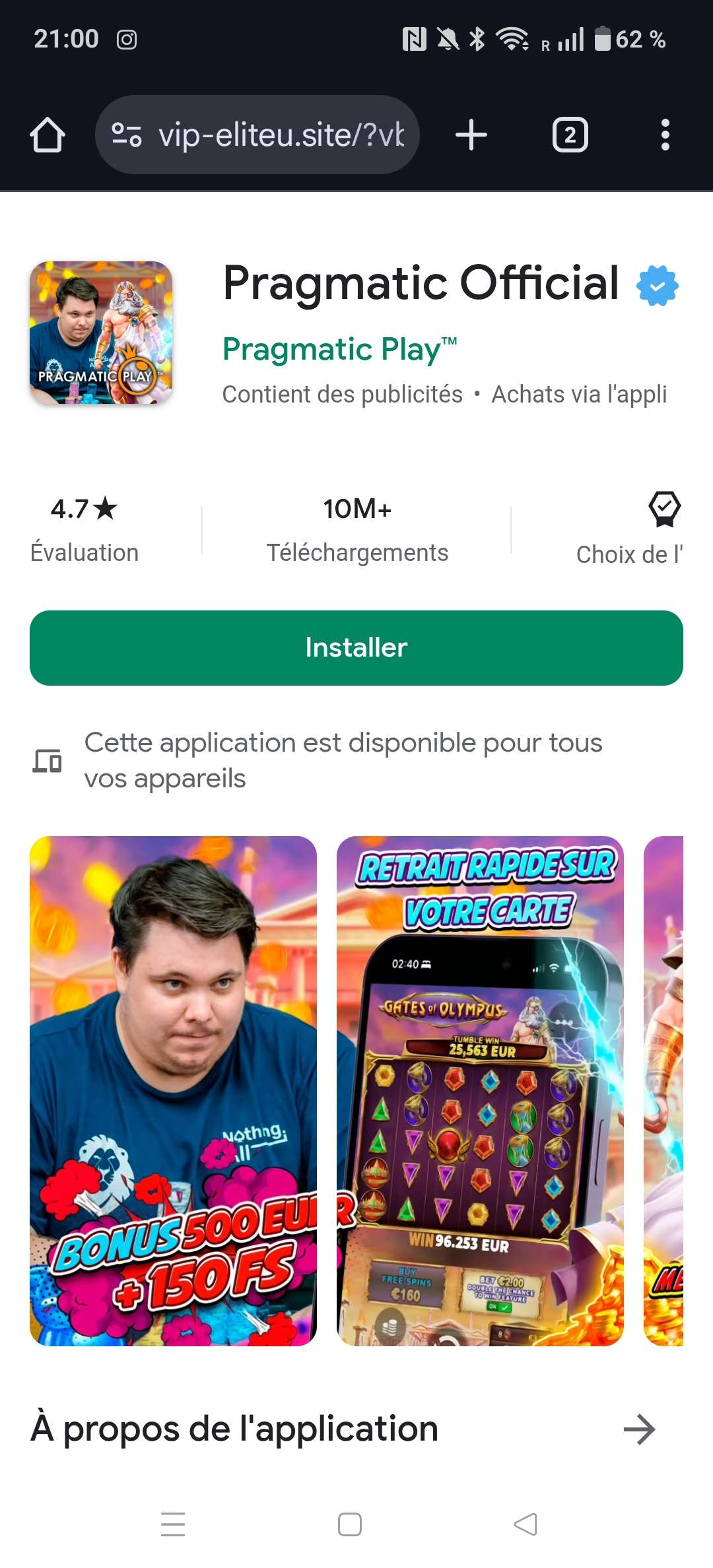The width and height of the screenshot is (713, 1568).
Task: View the Retrait rapide sur votre carte screenshot
Action: point(480,1090)
